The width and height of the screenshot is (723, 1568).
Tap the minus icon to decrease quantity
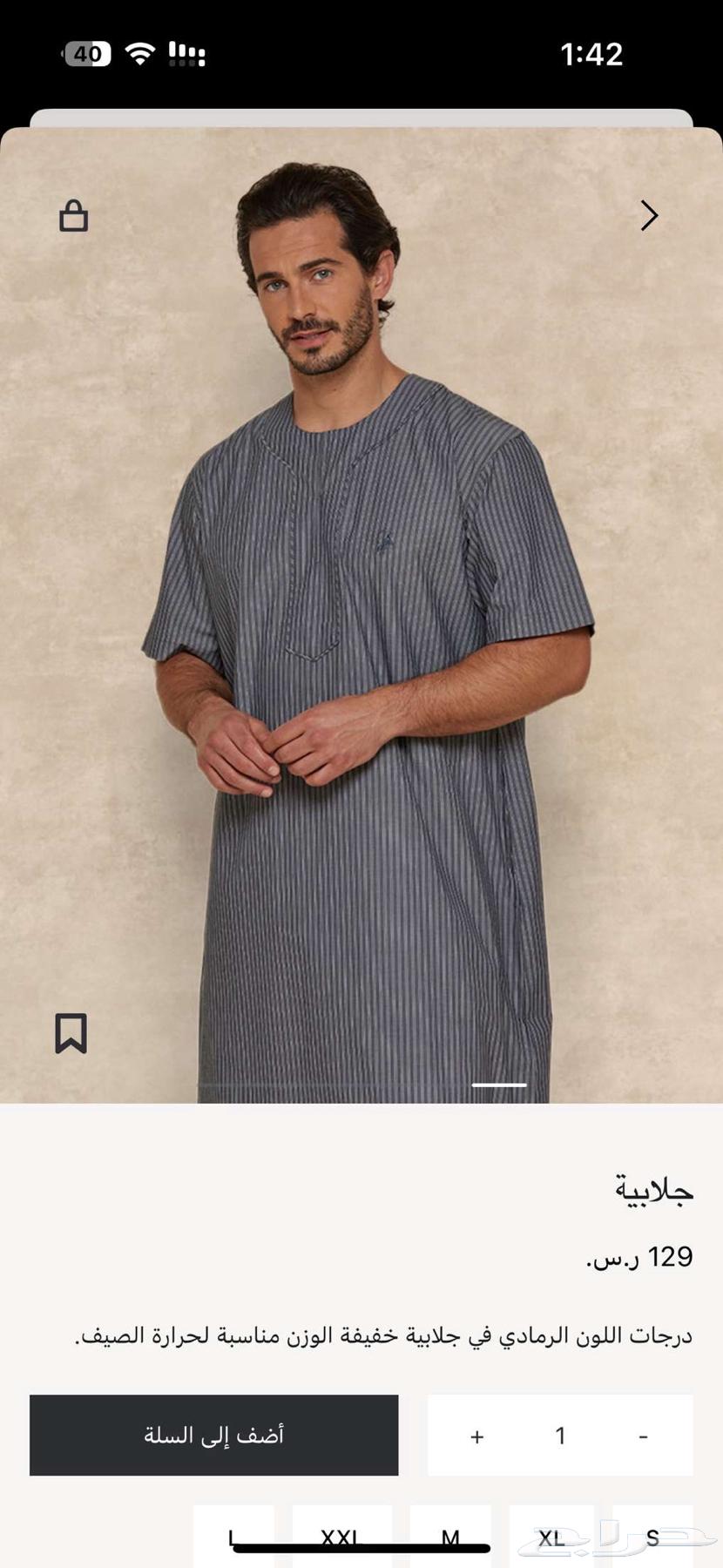tap(642, 1436)
